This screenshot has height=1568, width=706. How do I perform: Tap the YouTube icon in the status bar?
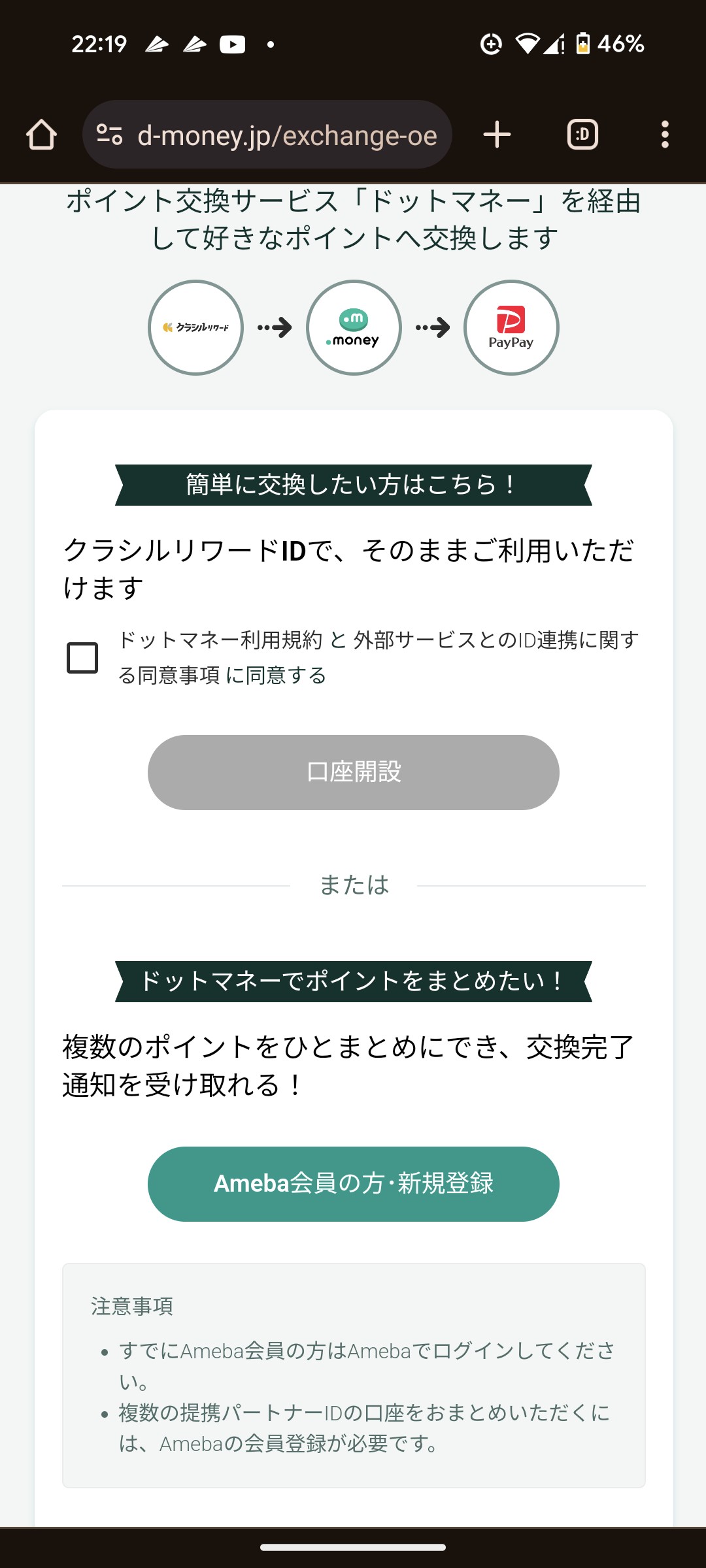pos(233,44)
